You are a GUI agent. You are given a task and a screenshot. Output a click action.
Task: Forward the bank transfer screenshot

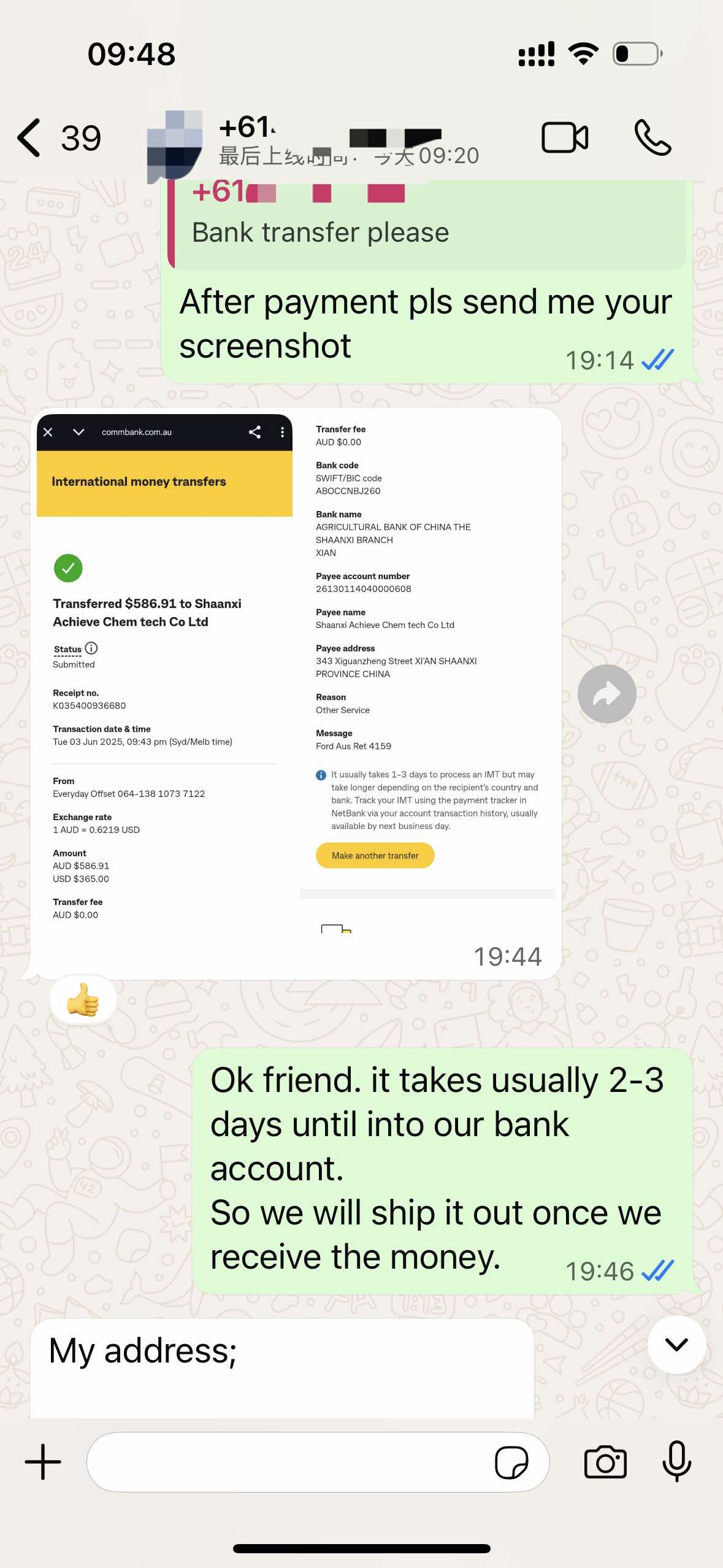point(606,694)
